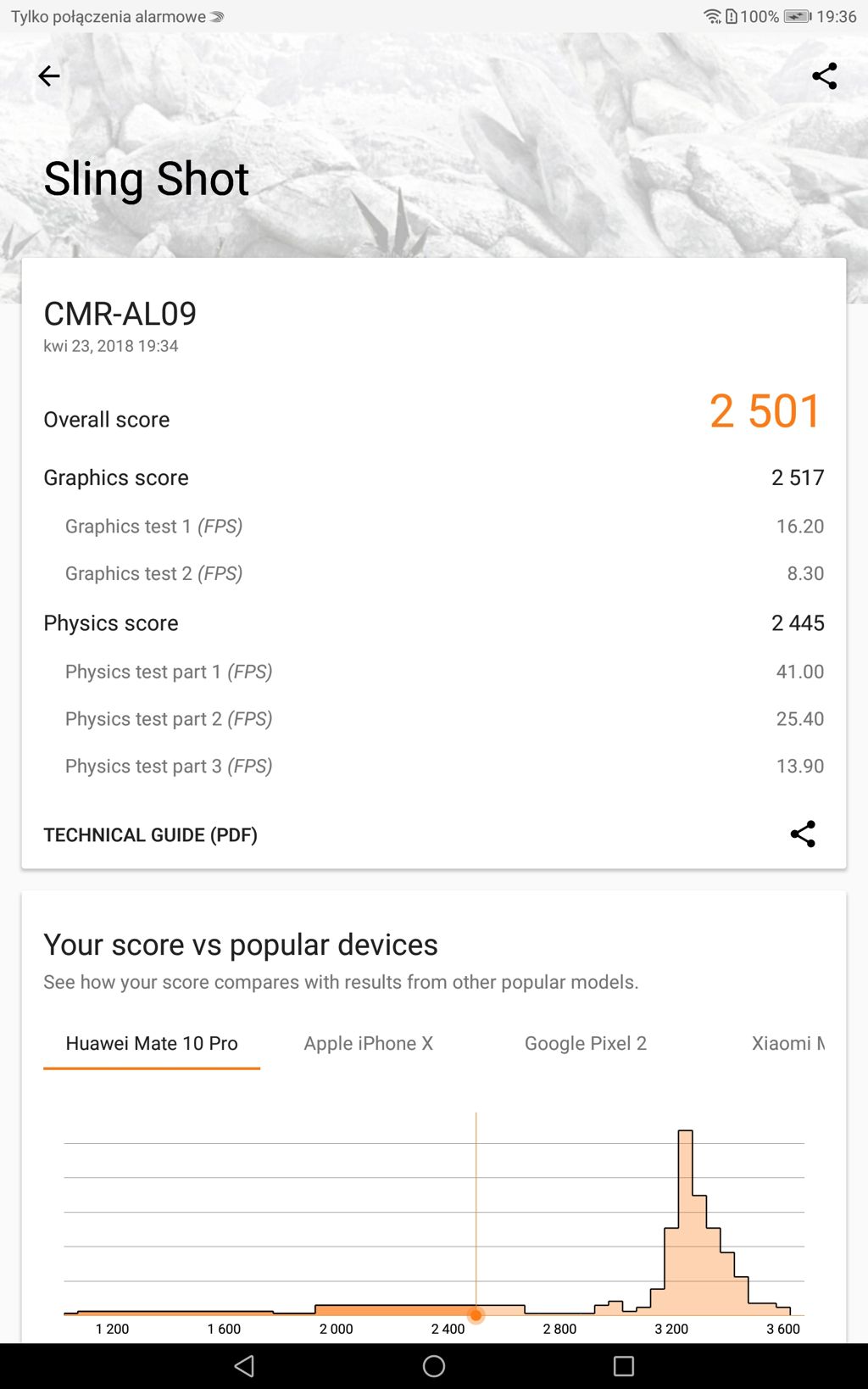Share result via the top-right icon
The width and height of the screenshot is (868, 1389).
[824, 76]
